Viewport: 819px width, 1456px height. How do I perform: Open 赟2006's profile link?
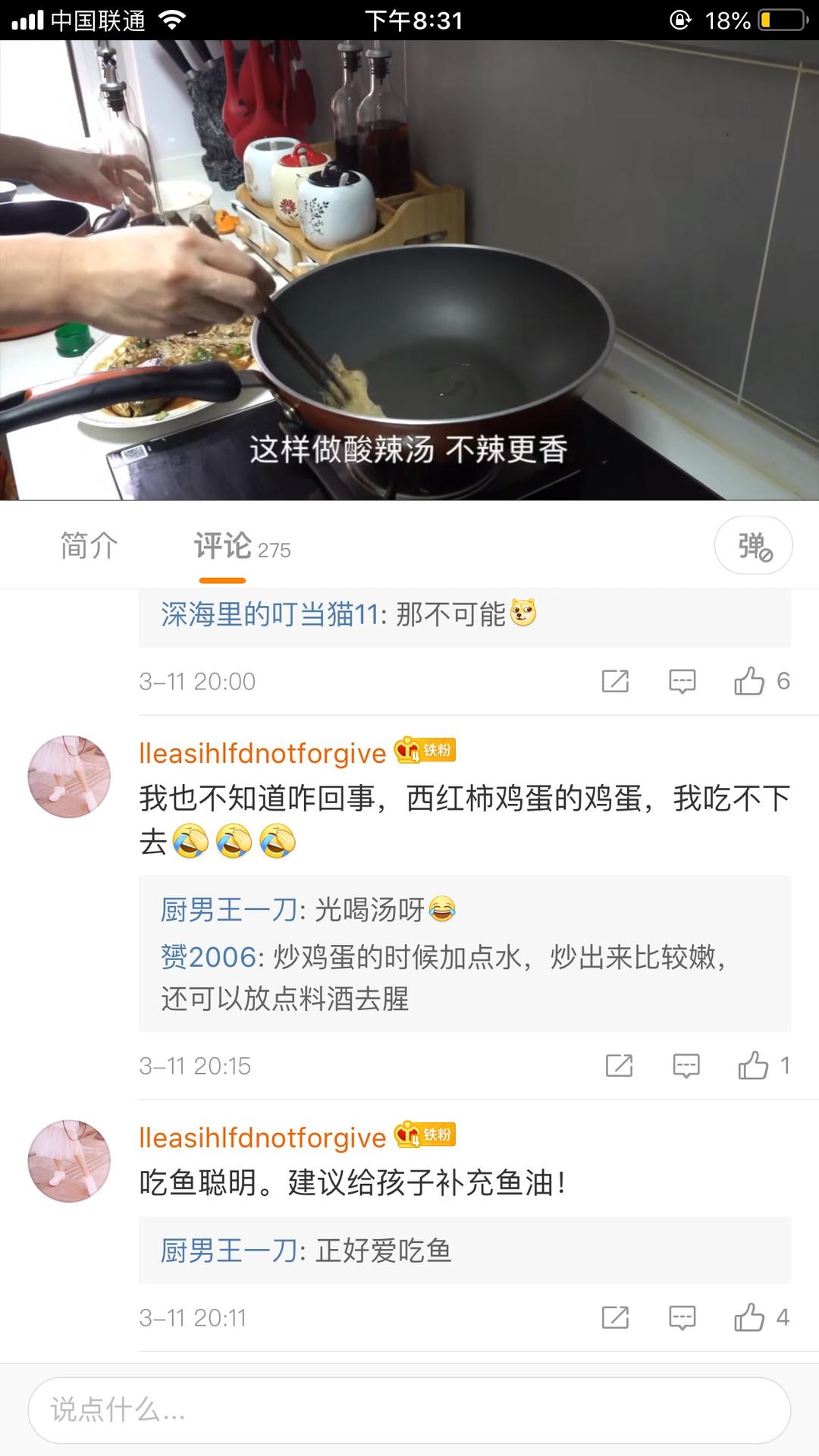coord(209,957)
